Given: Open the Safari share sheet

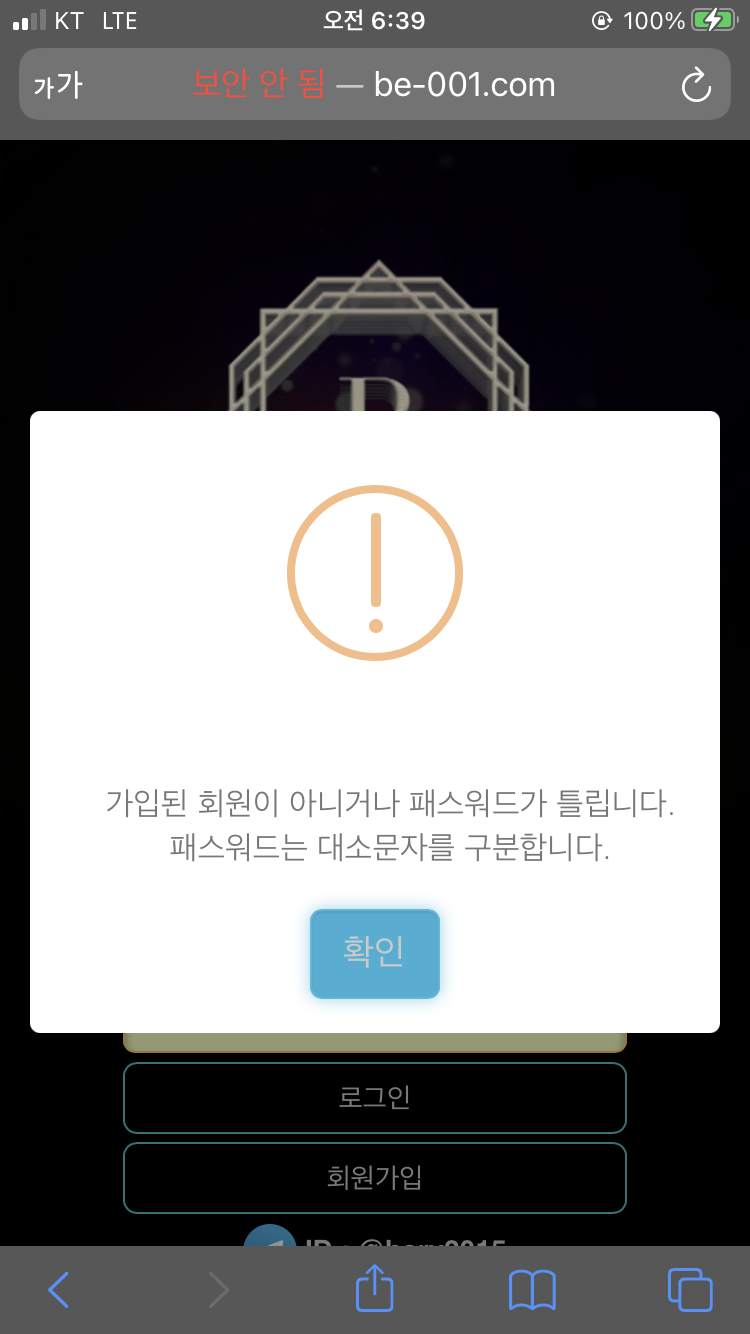Looking at the screenshot, I should [375, 1288].
